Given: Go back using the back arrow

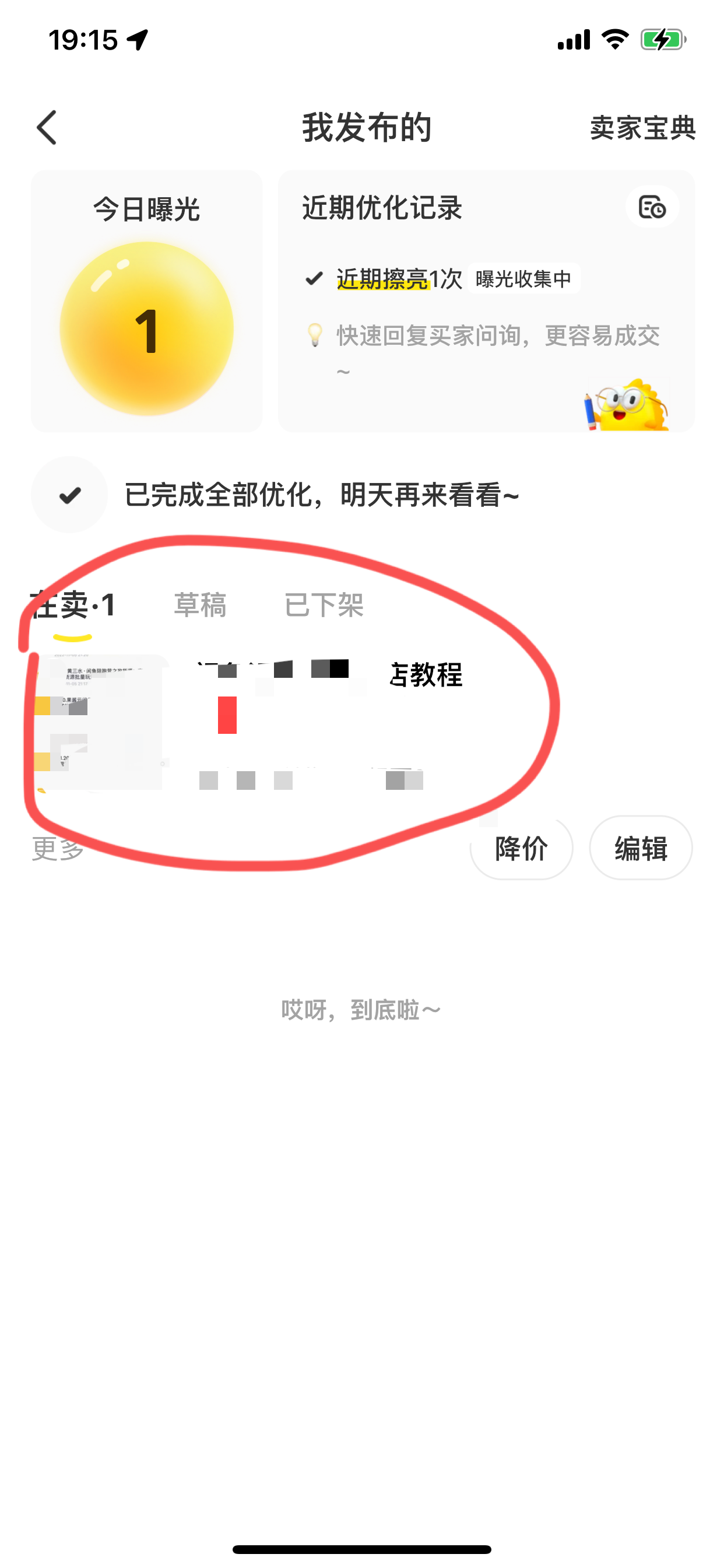Looking at the screenshot, I should pyautogui.click(x=47, y=127).
